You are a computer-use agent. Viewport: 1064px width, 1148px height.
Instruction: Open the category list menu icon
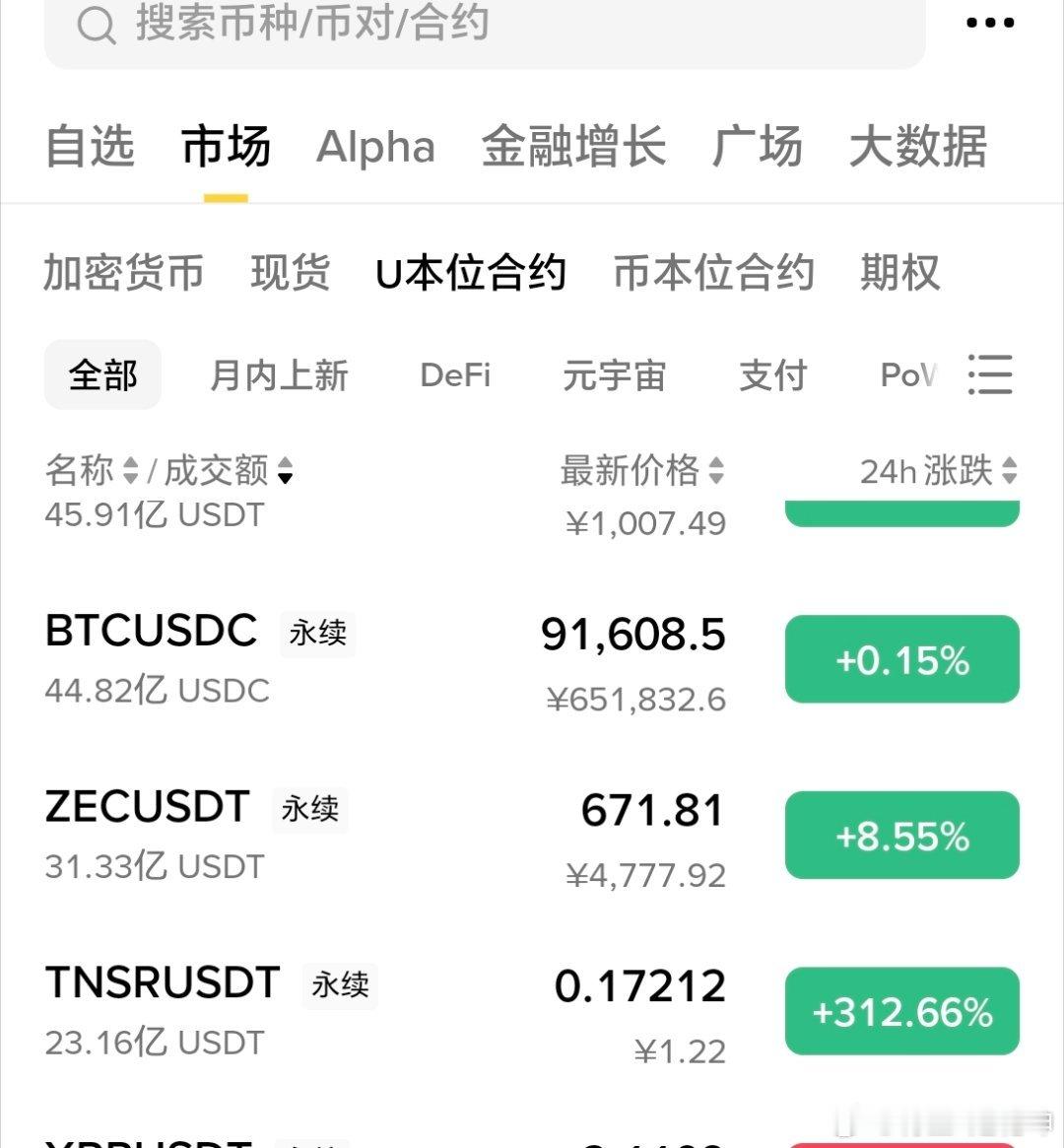click(x=990, y=374)
